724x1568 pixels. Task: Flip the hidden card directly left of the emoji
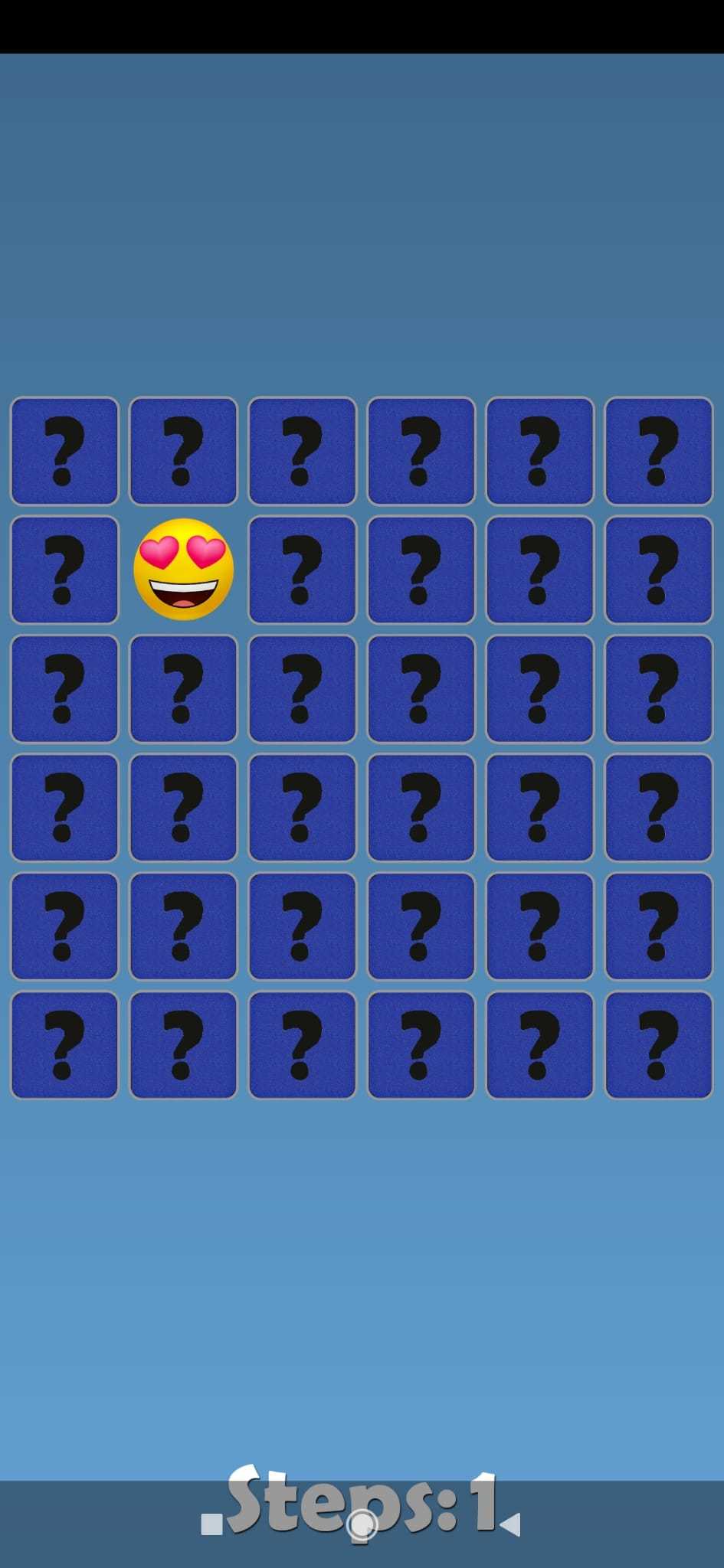64,570
